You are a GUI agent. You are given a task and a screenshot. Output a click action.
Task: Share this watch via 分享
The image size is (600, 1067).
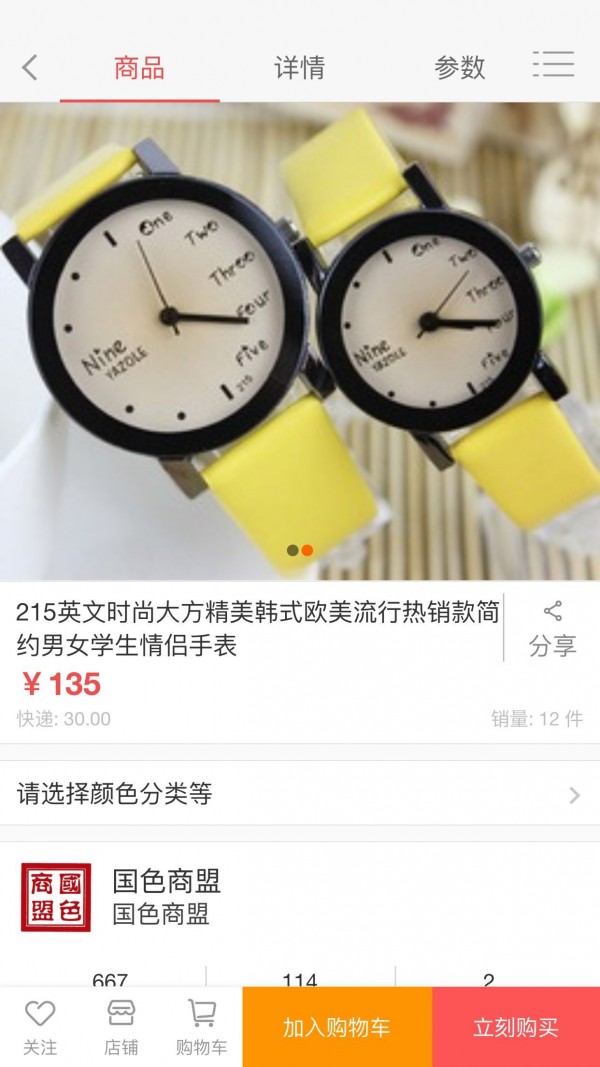pos(552,628)
